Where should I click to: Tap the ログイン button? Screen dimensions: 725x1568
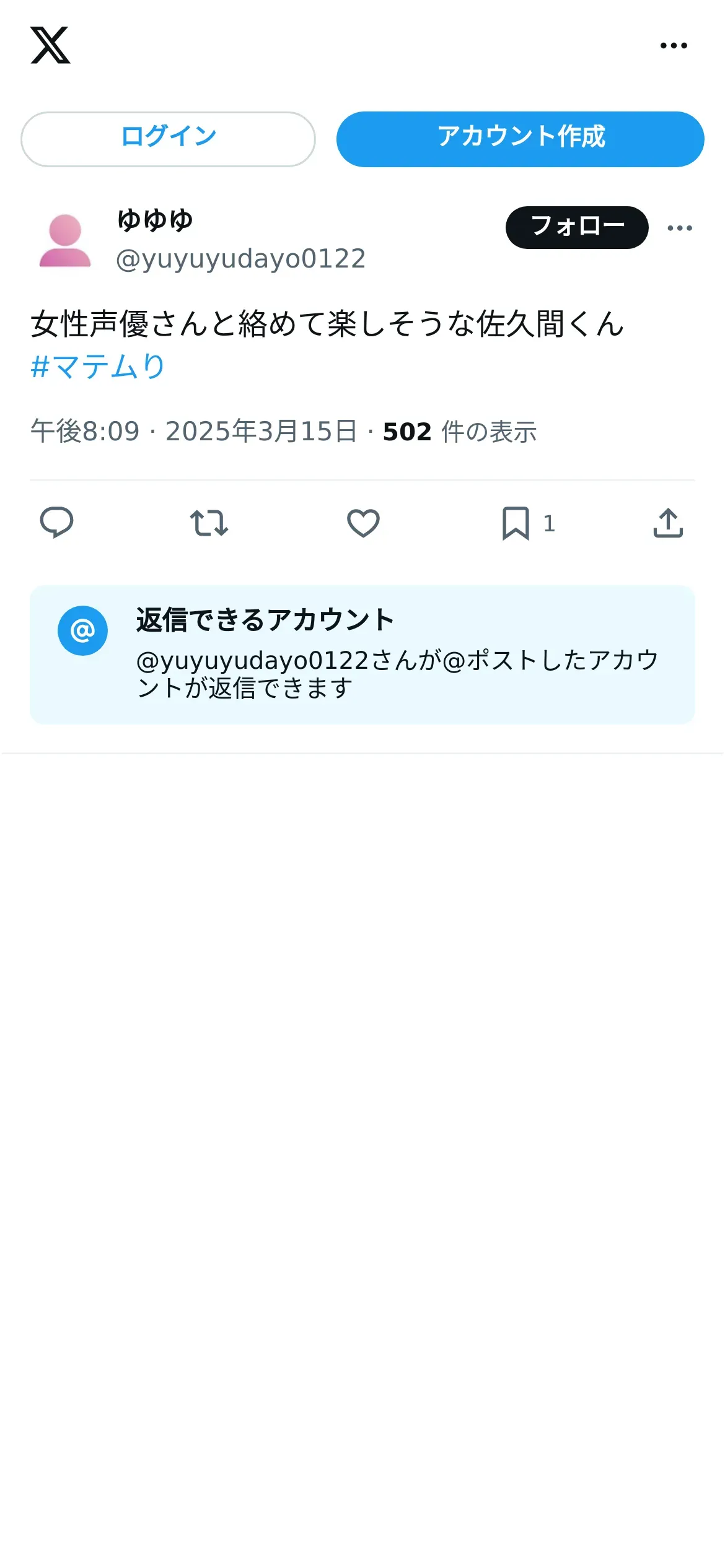tap(168, 139)
